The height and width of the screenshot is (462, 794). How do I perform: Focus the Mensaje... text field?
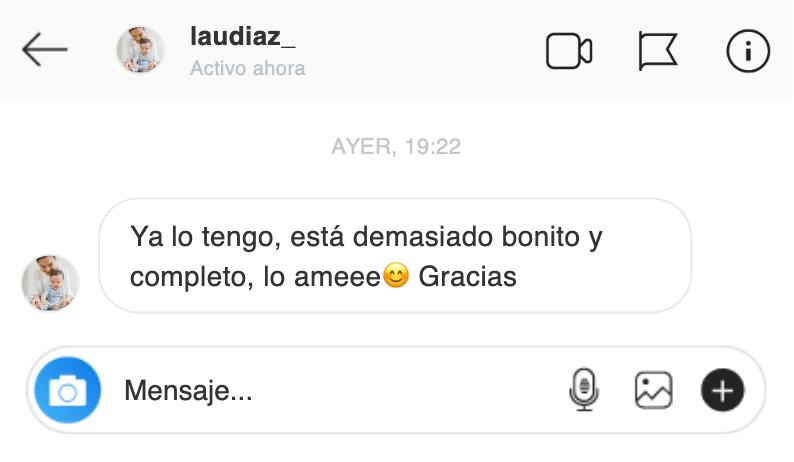click(330, 390)
